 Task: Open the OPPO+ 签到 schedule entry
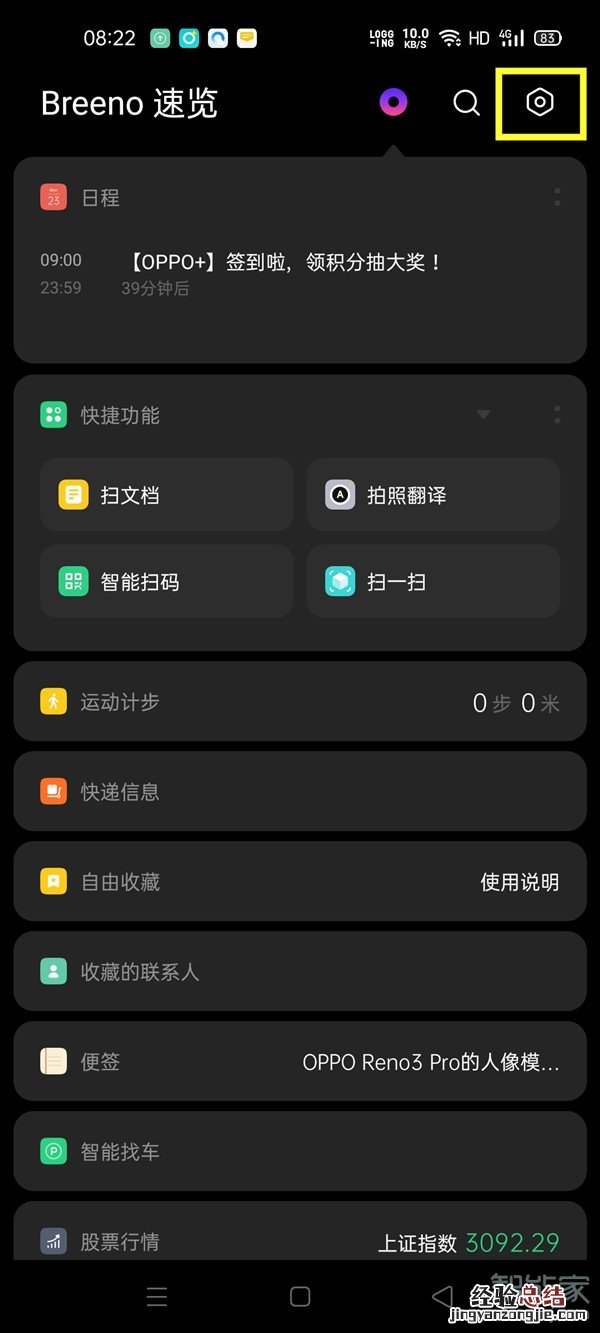point(285,262)
